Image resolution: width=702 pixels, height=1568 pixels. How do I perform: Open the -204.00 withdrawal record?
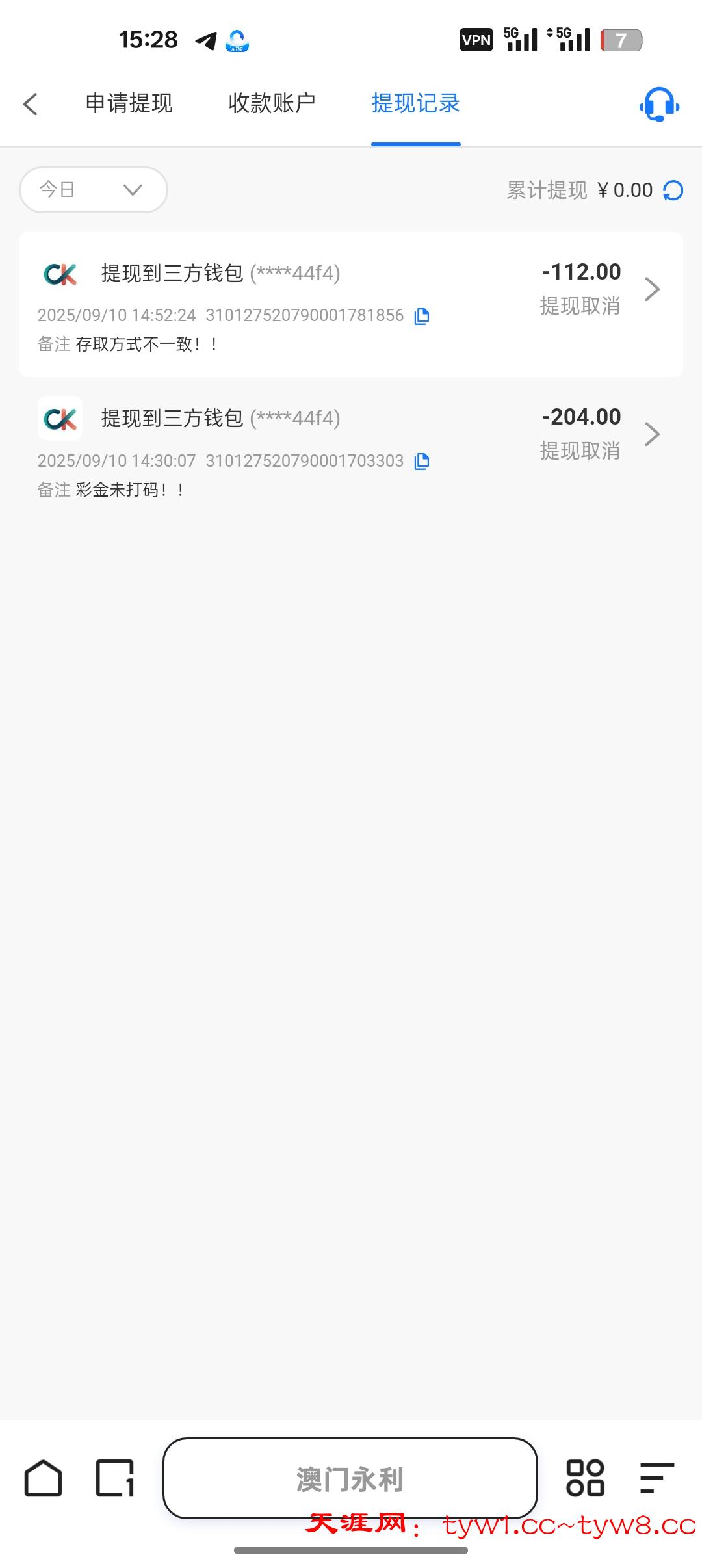tap(651, 434)
